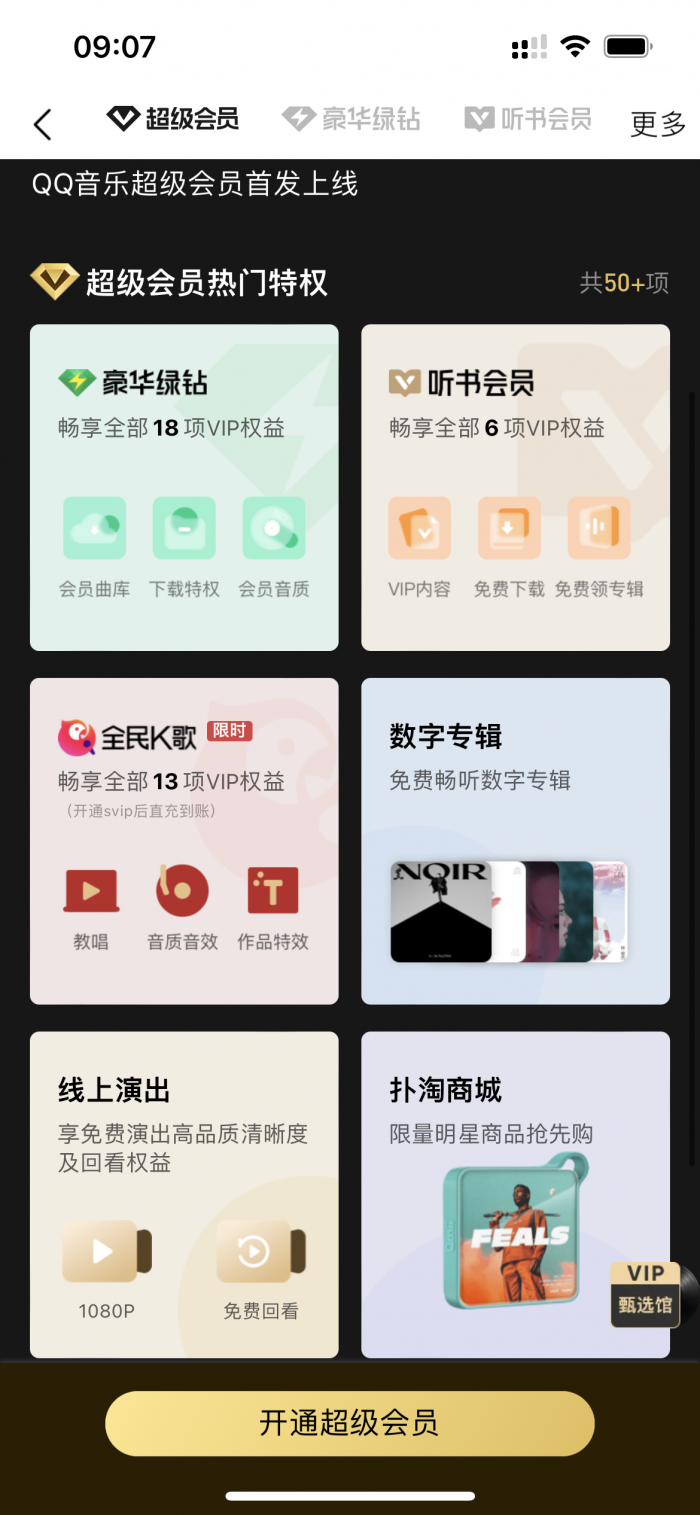This screenshot has height=1515, width=700.
Task: Open the 数字专辑 card
Action: [x=515, y=840]
